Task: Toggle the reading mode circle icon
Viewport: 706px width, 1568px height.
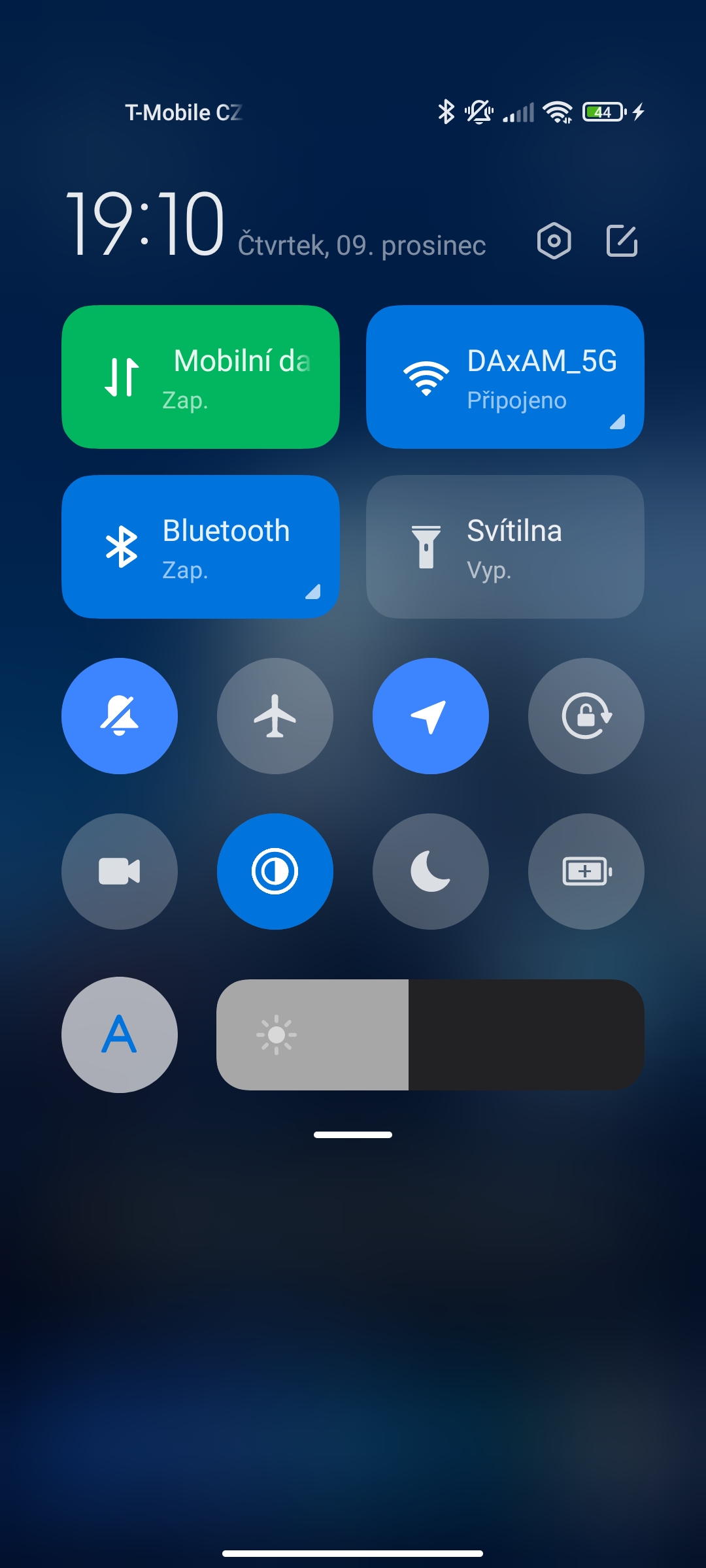Action: (x=275, y=872)
